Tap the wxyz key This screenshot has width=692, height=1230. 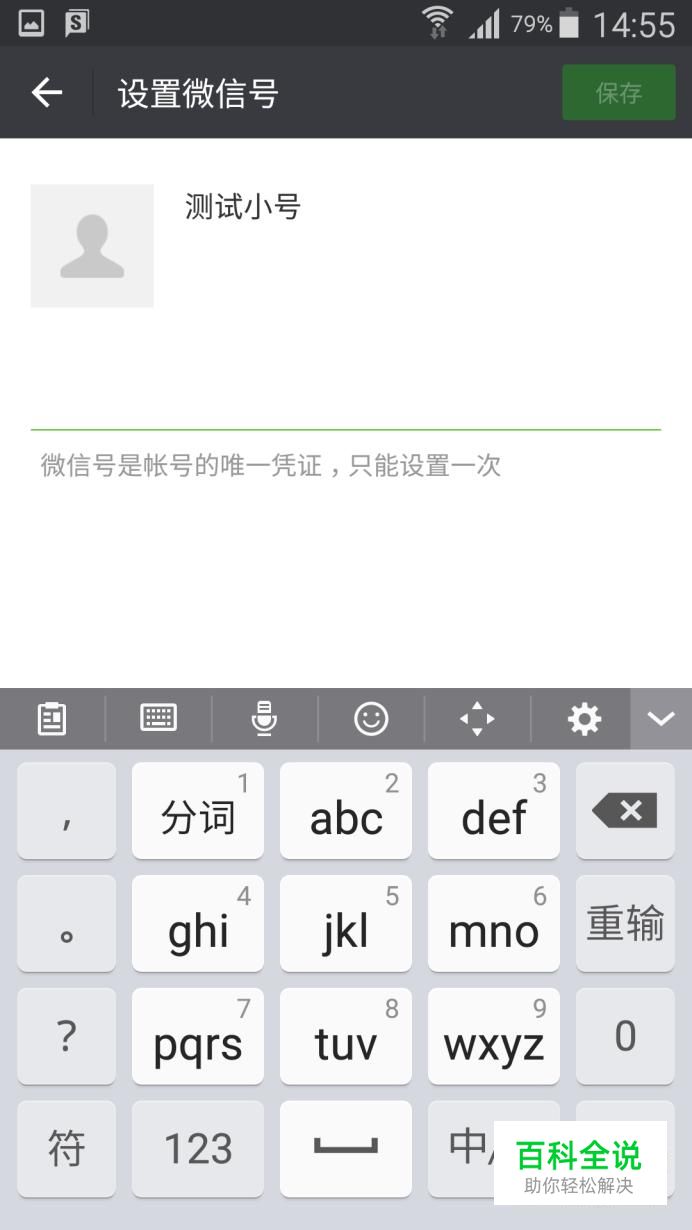[x=494, y=1036]
